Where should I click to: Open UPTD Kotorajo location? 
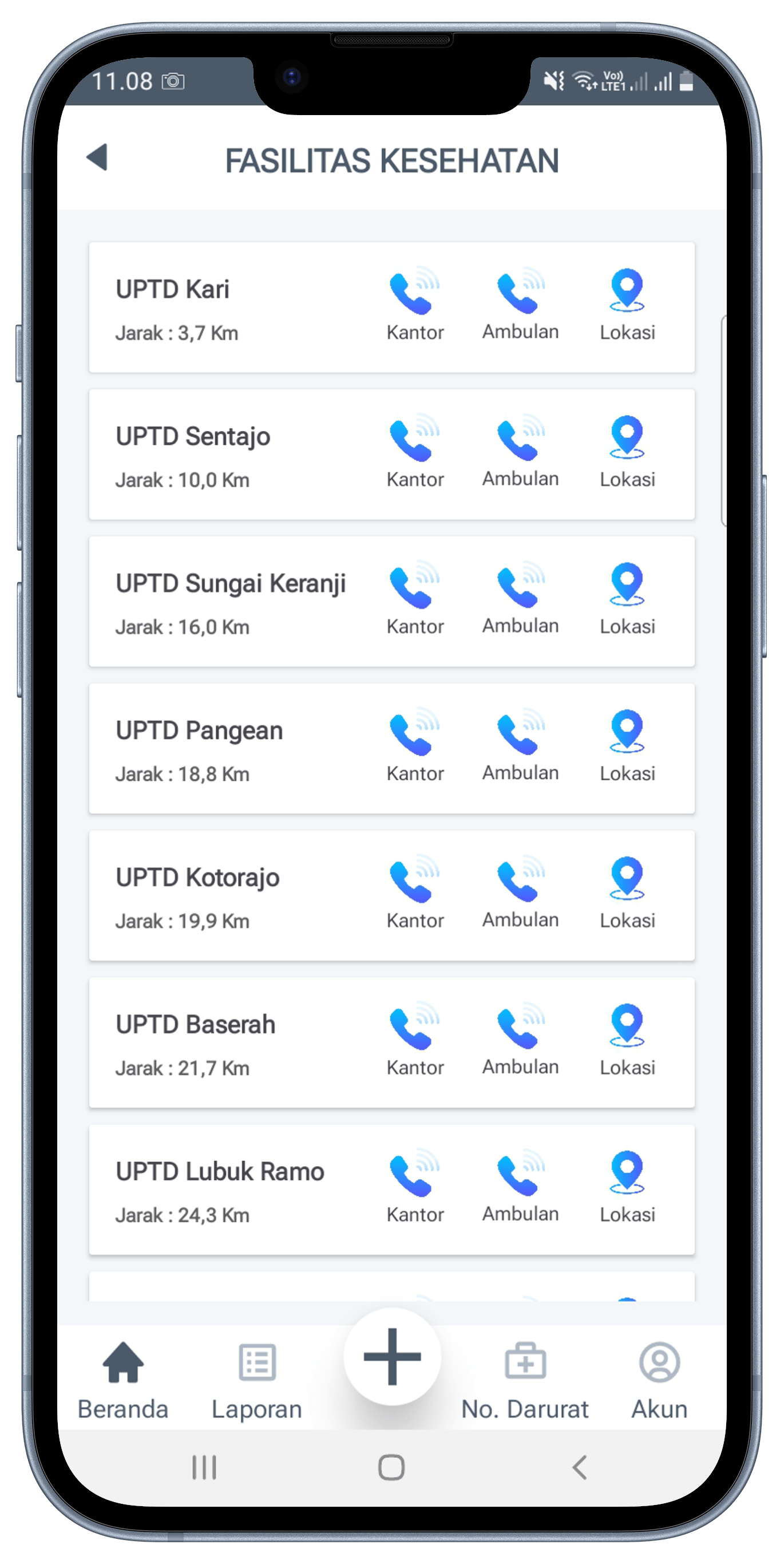627,891
